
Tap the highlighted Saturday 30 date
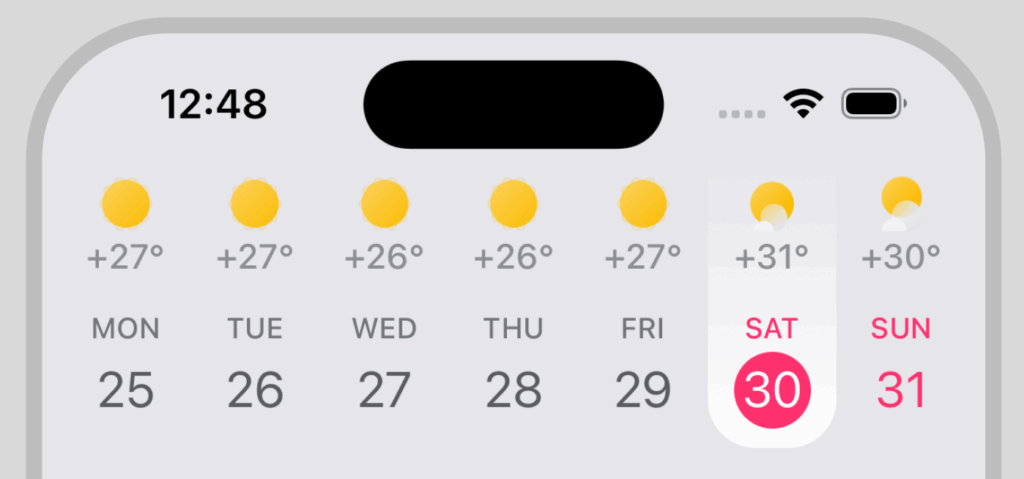[772, 389]
